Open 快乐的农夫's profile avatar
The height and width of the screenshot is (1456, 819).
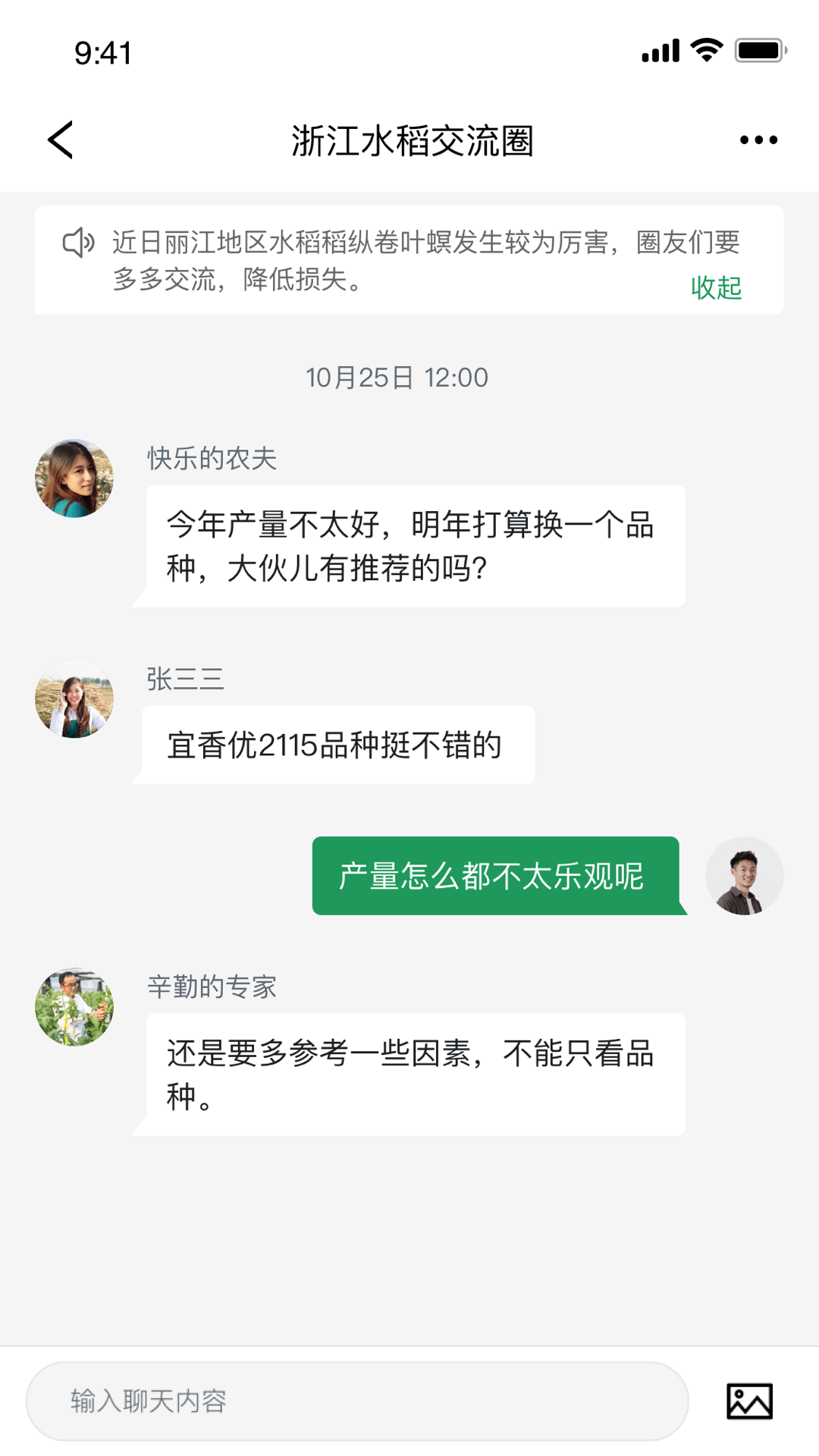(74, 479)
